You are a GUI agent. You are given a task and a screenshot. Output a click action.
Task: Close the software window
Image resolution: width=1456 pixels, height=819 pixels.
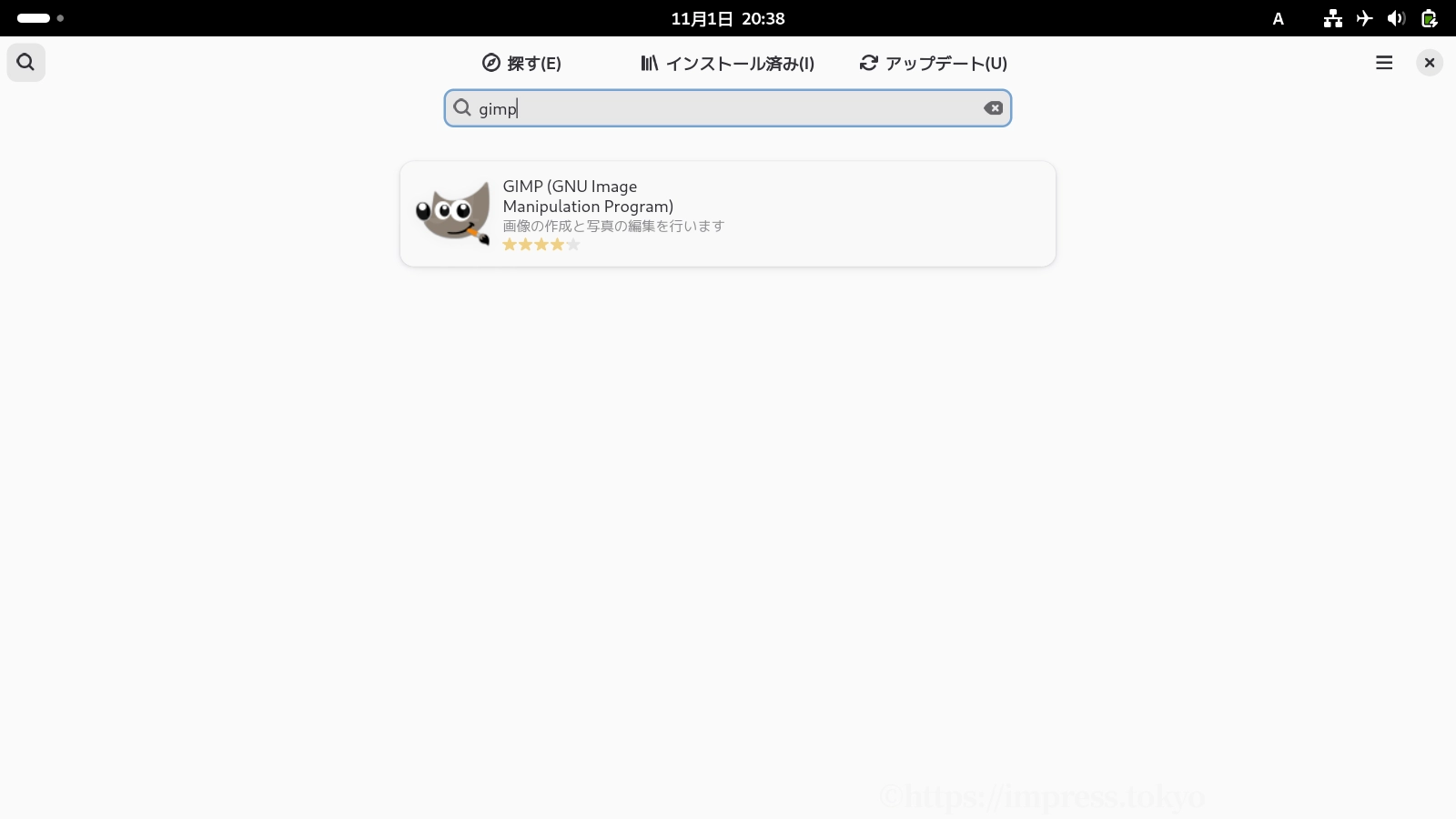1430,63
